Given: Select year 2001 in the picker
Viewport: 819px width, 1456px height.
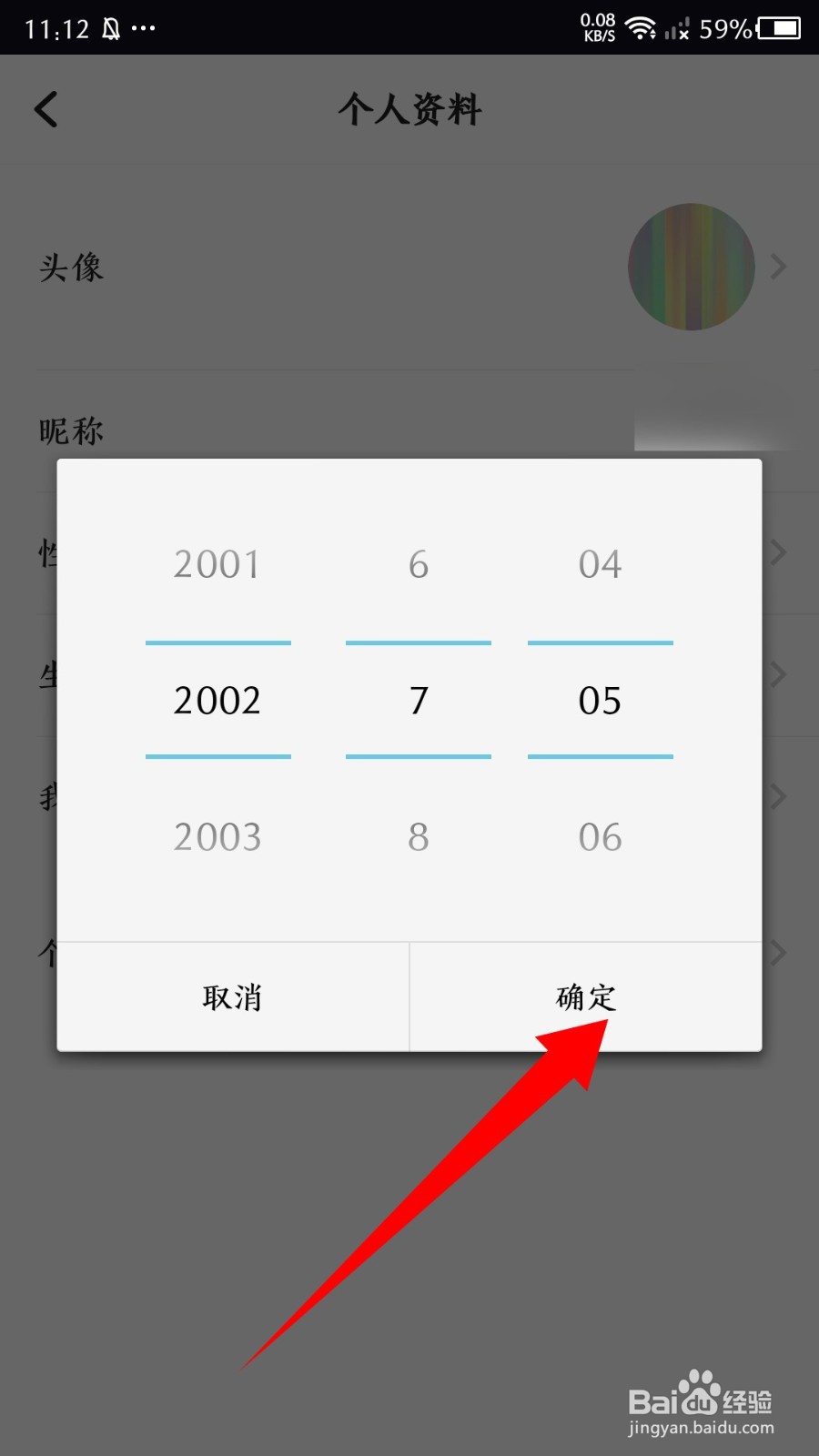Looking at the screenshot, I should click(217, 563).
